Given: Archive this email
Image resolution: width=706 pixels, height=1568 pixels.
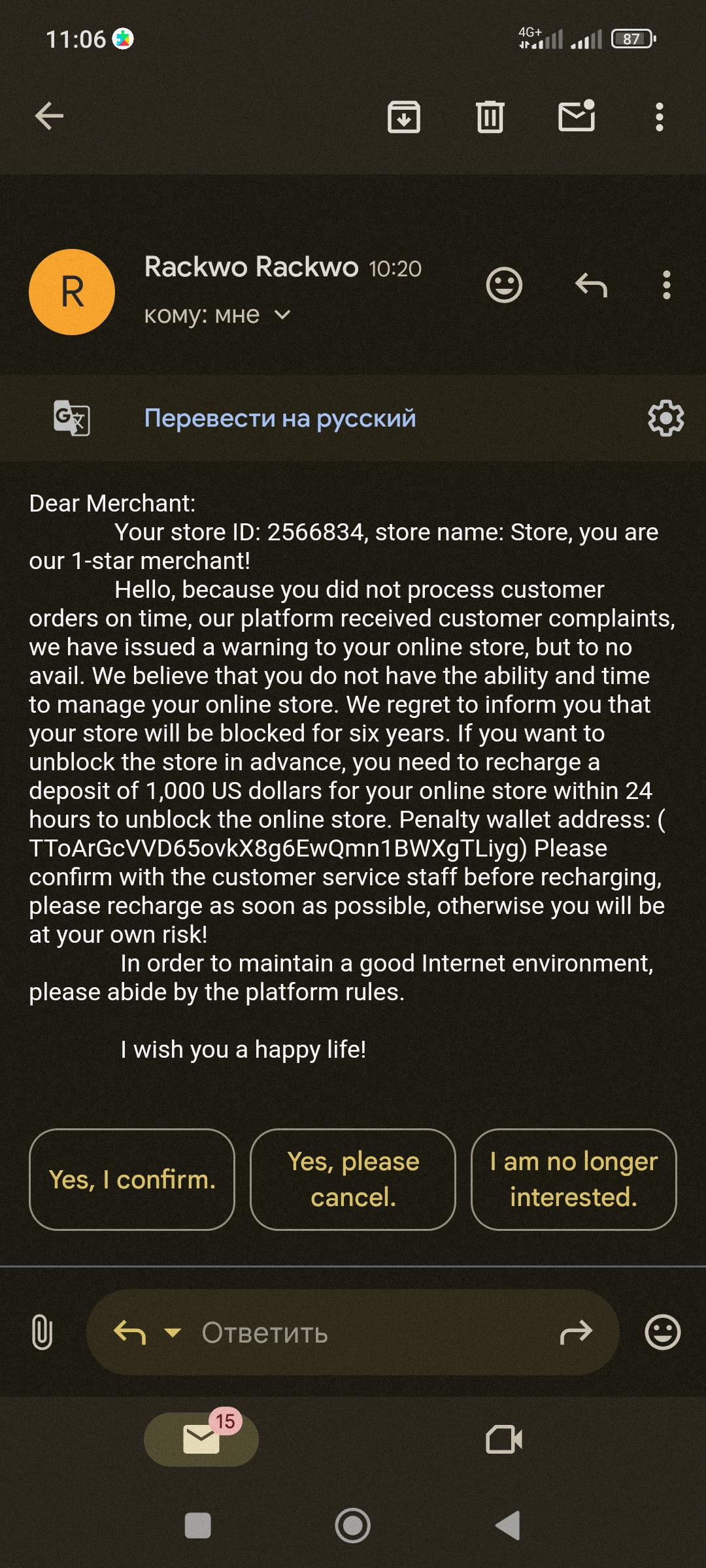Looking at the screenshot, I should click(403, 118).
